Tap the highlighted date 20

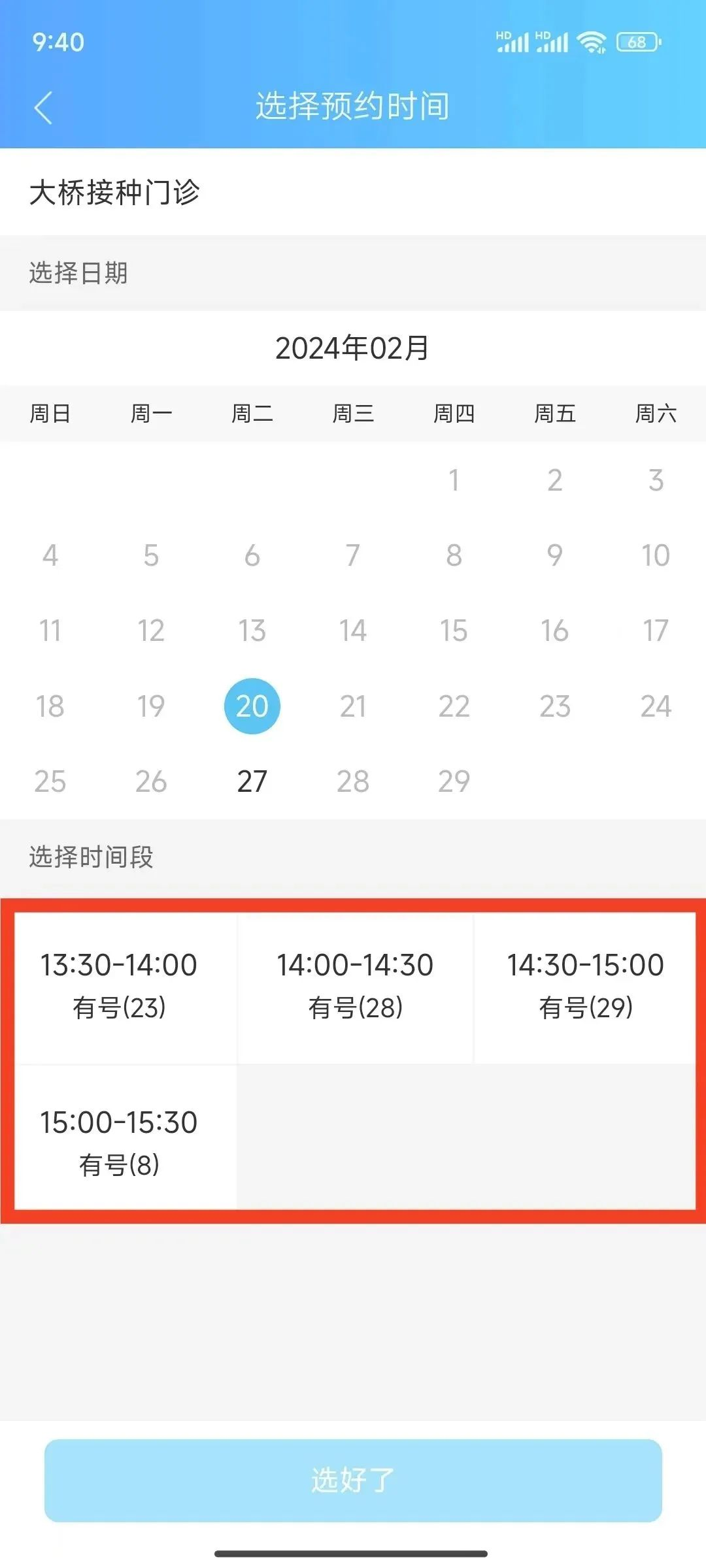point(252,706)
